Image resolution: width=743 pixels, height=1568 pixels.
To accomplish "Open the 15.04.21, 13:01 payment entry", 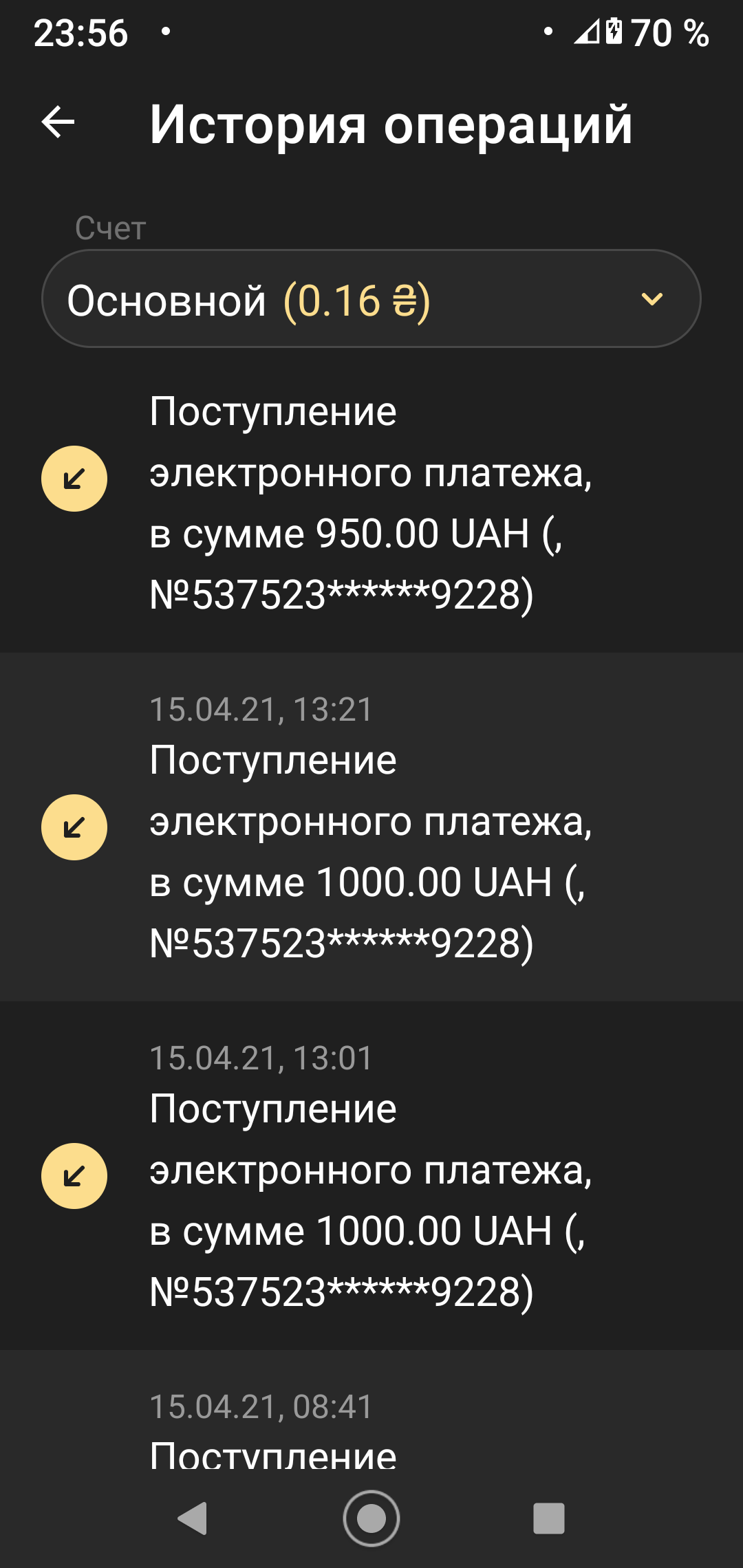I will pos(371,1175).
